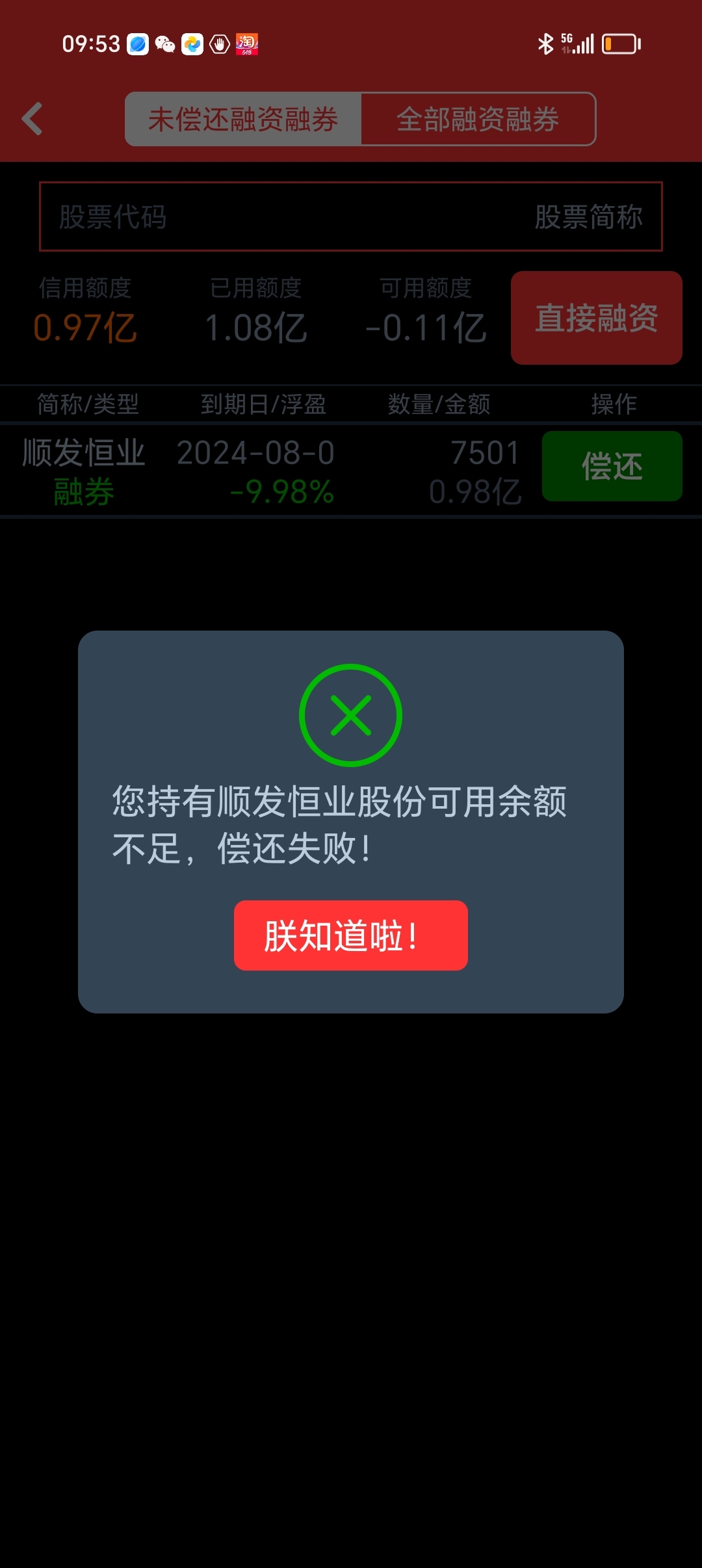Tap 偿还 for 顺发恒业
This screenshot has height=1568, width=702.
point(612,466)
